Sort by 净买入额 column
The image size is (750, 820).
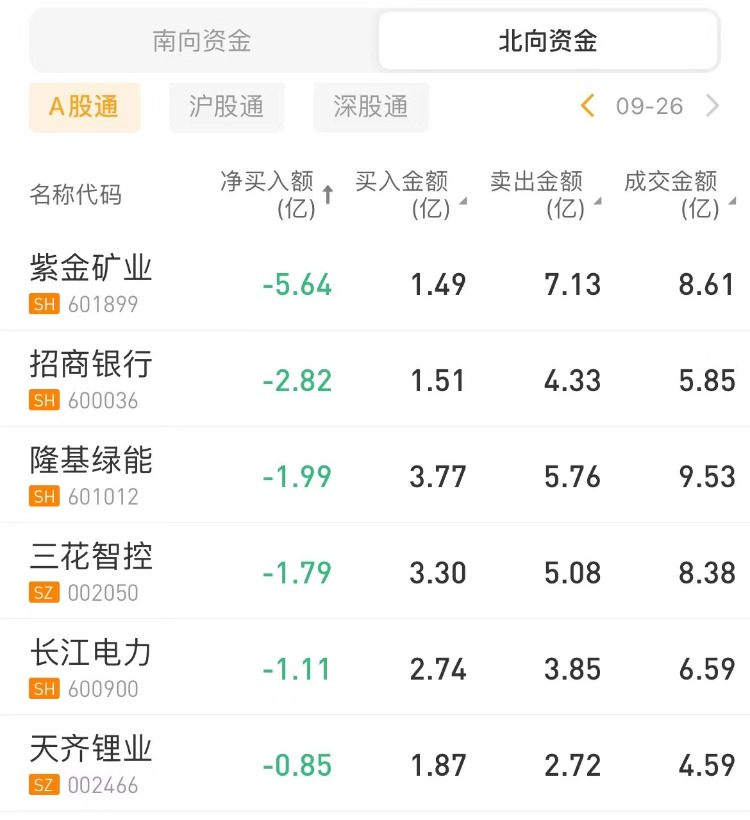[277, 194]
